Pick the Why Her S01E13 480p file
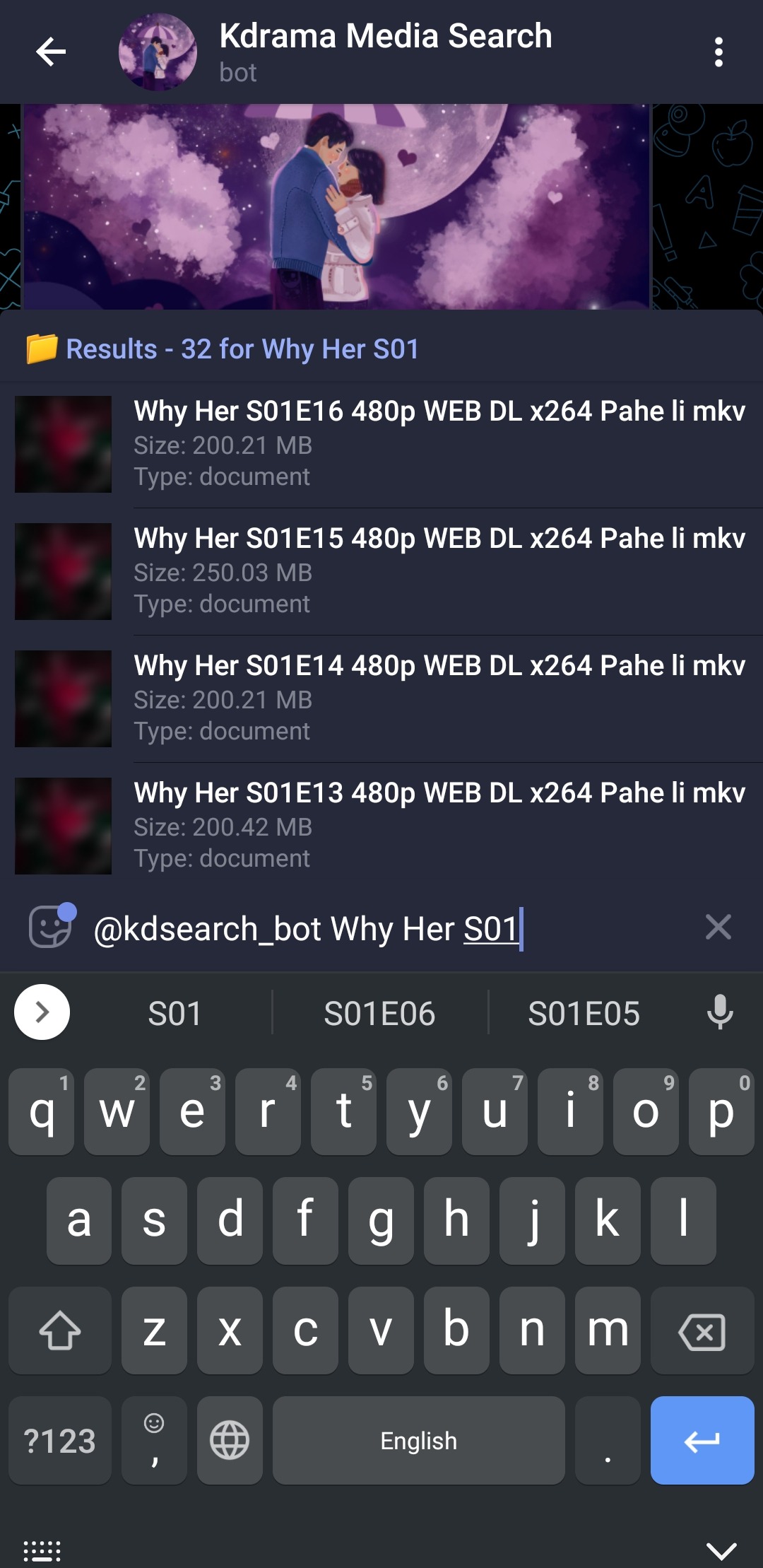This screenshot has height=1568, width=763. click(438, 825)
